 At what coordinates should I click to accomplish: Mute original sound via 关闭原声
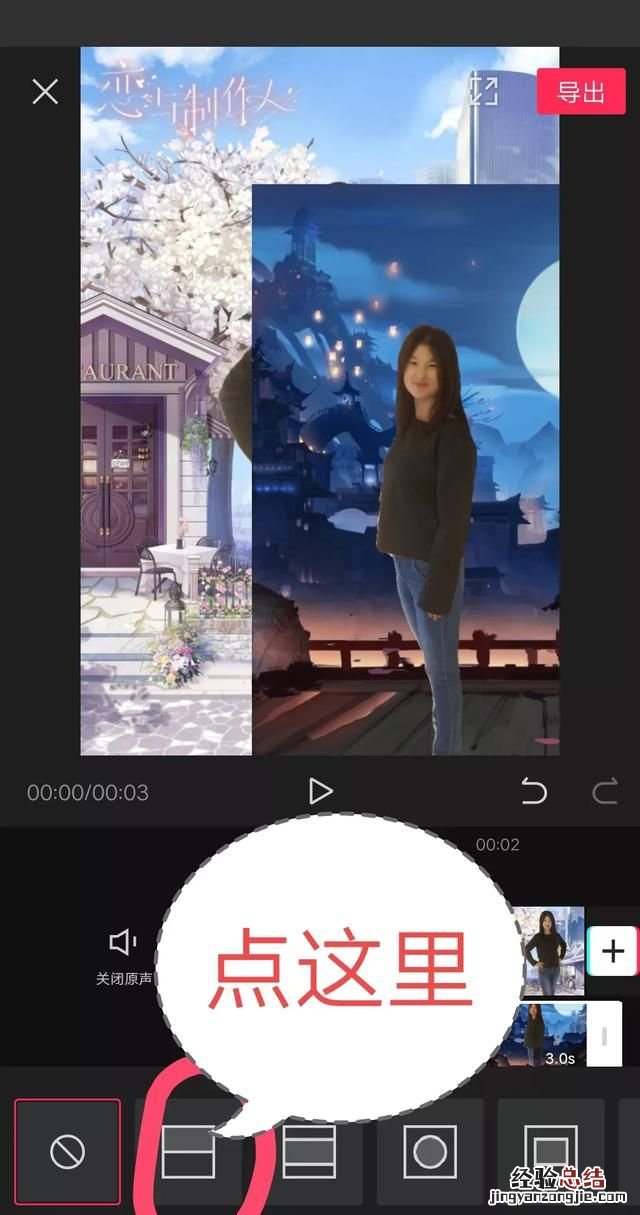point(124,955)
